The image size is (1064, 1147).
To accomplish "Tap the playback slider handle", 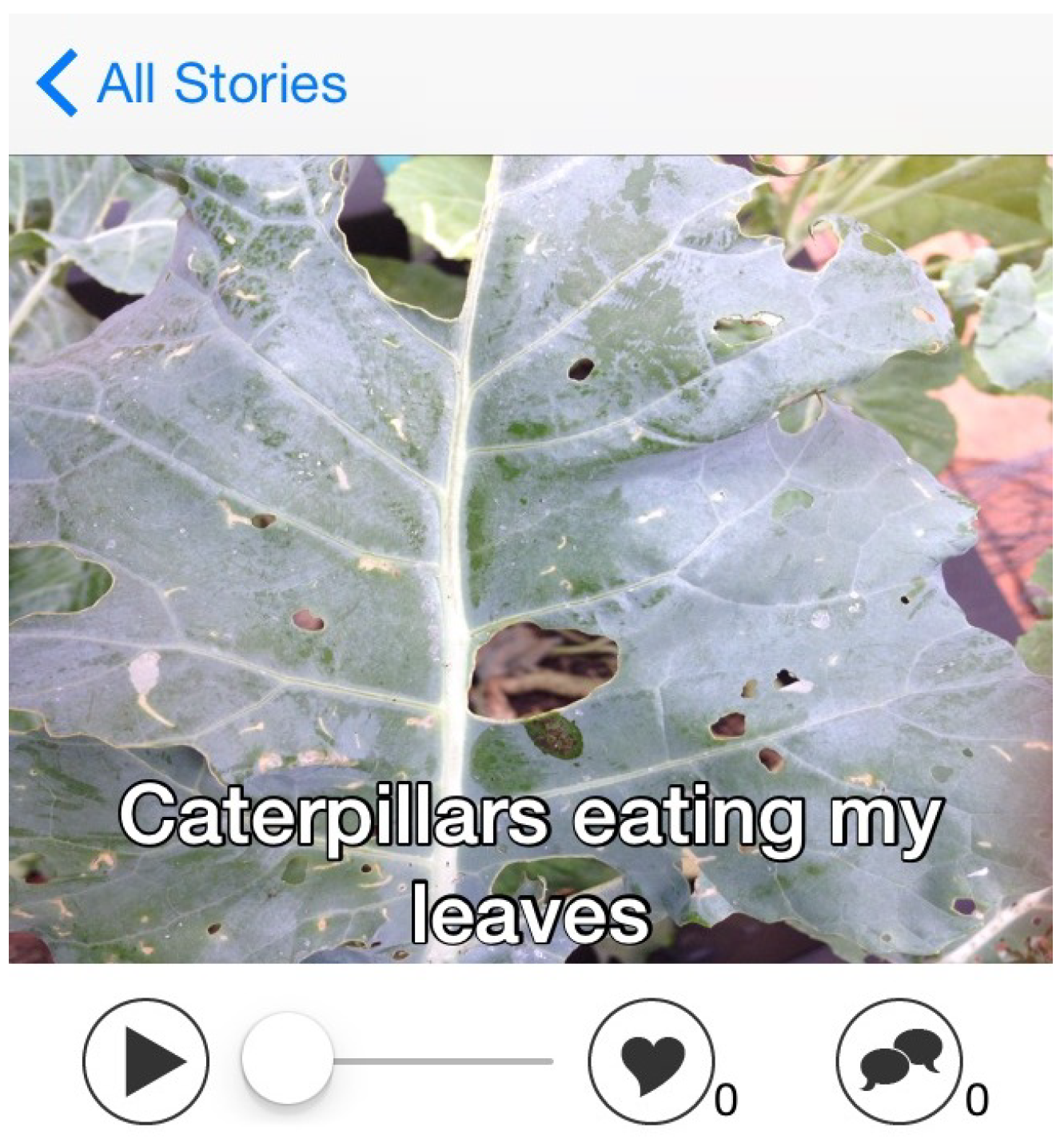I will pos(287,1058).
